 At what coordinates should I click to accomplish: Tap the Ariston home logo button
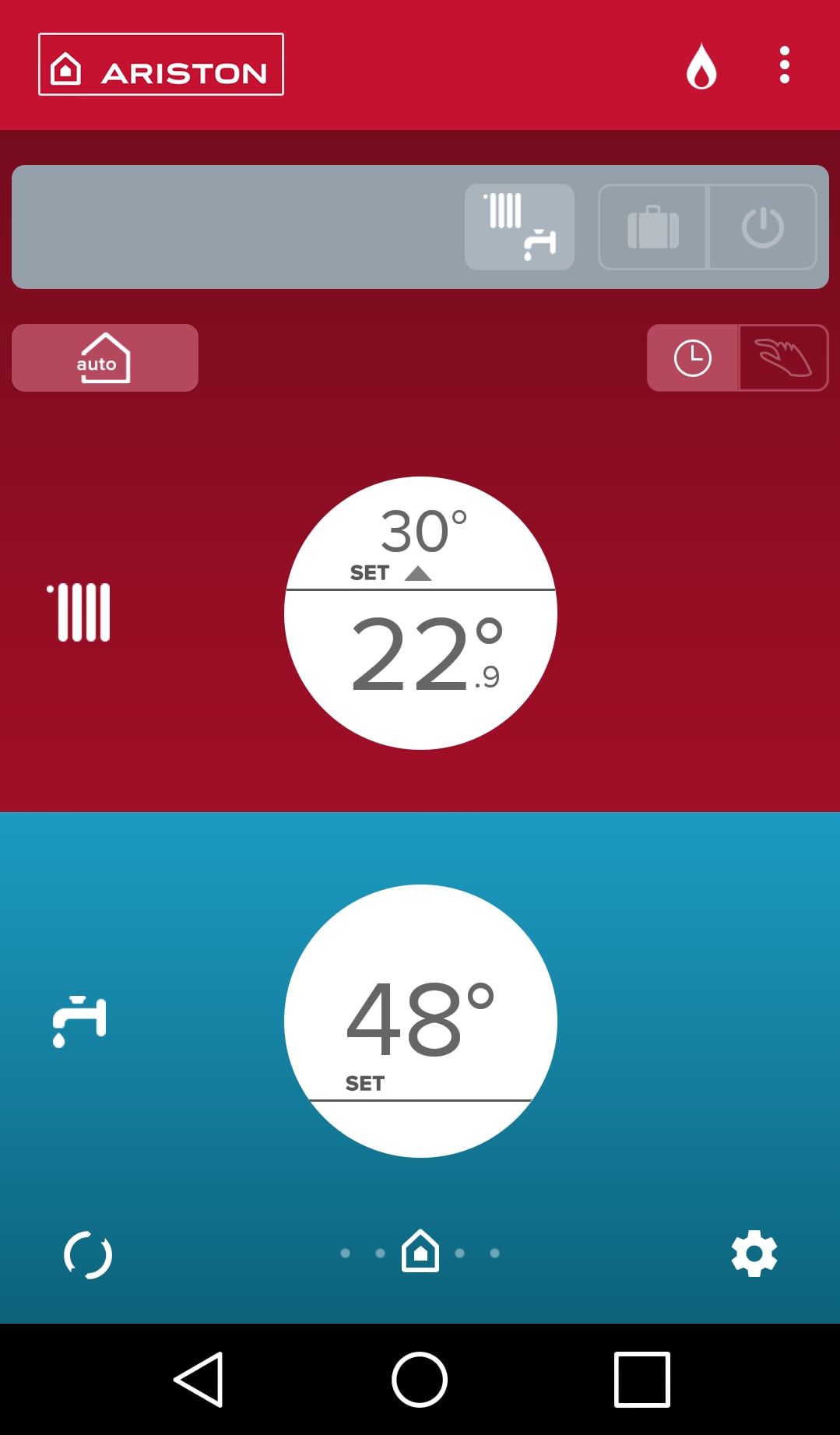click(x=161, y=65)
